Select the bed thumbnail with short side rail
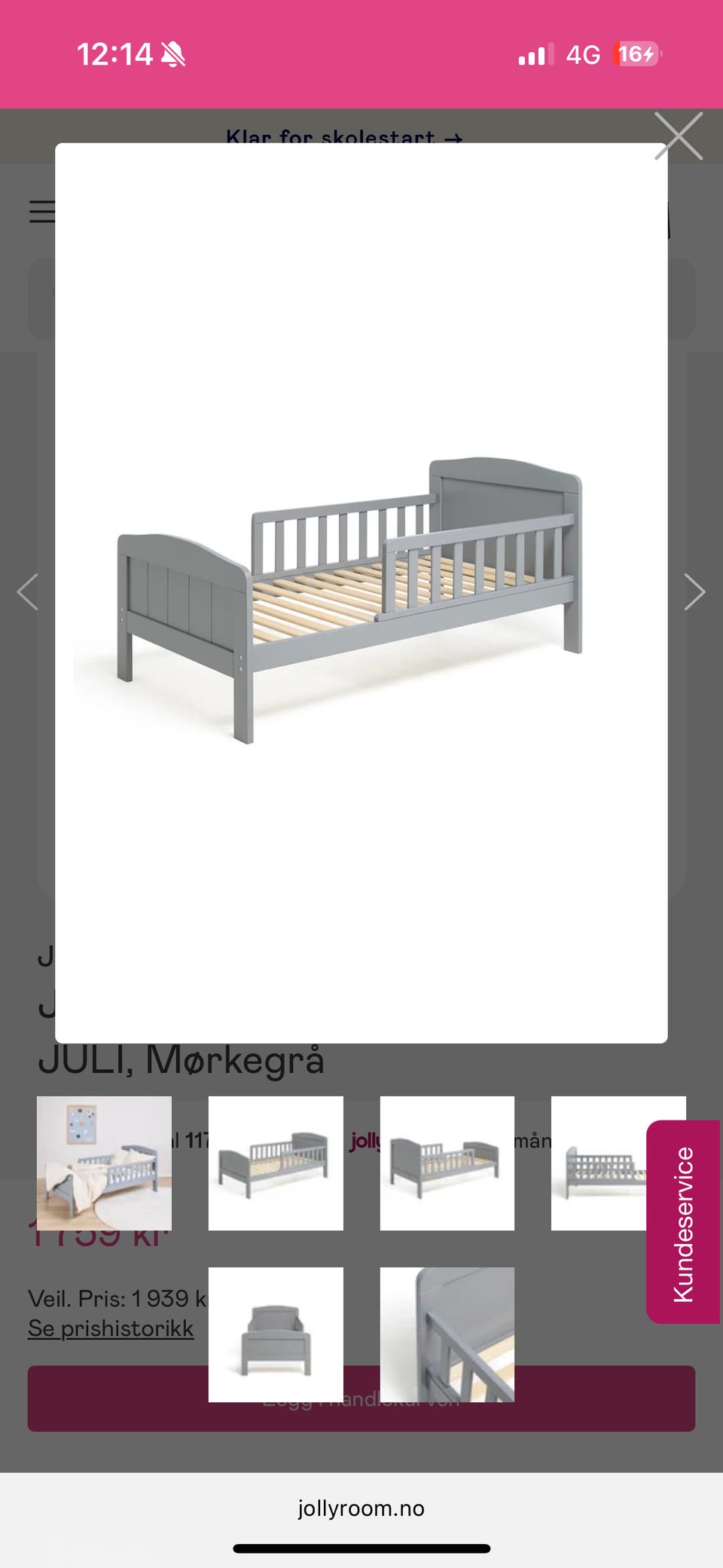This screenshot has width=723, height=1568. pos(447,1163)
